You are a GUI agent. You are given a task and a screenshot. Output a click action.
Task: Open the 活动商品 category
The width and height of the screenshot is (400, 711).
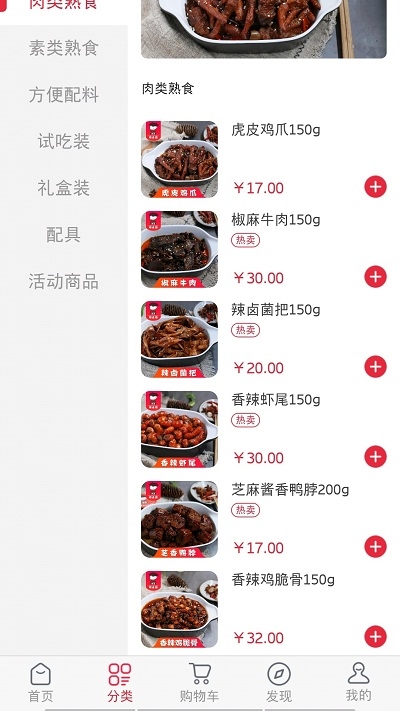click(63, 282)
